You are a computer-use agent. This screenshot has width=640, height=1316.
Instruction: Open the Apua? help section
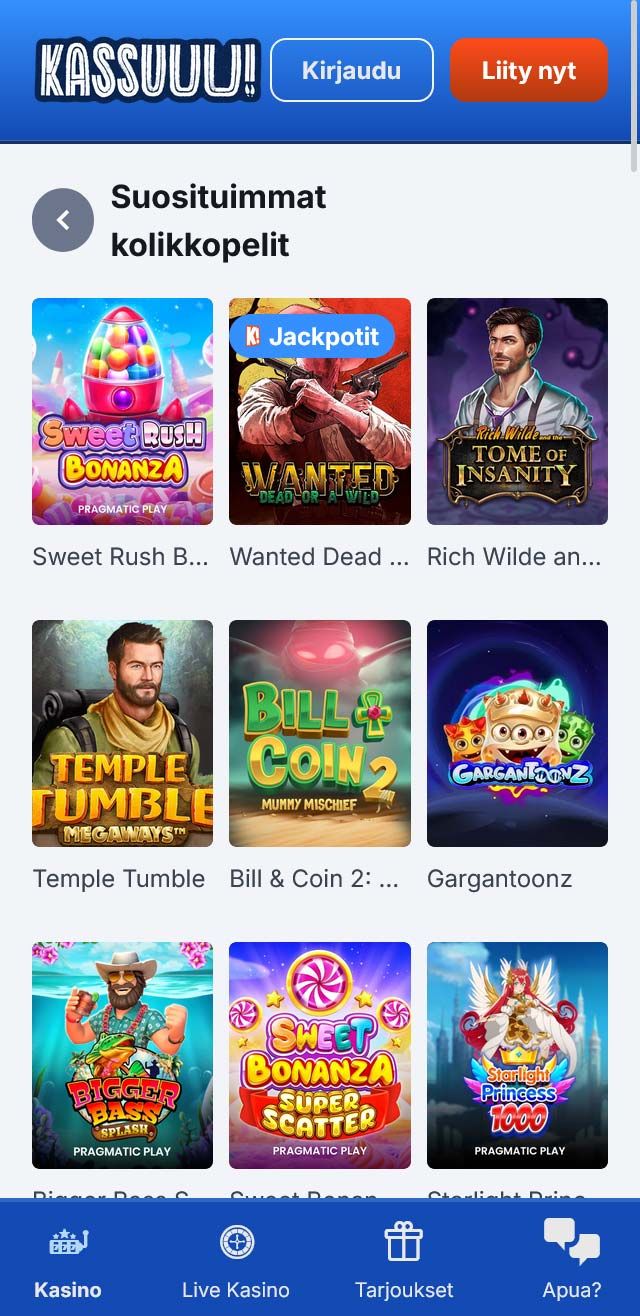click(x=572, y=1260)
